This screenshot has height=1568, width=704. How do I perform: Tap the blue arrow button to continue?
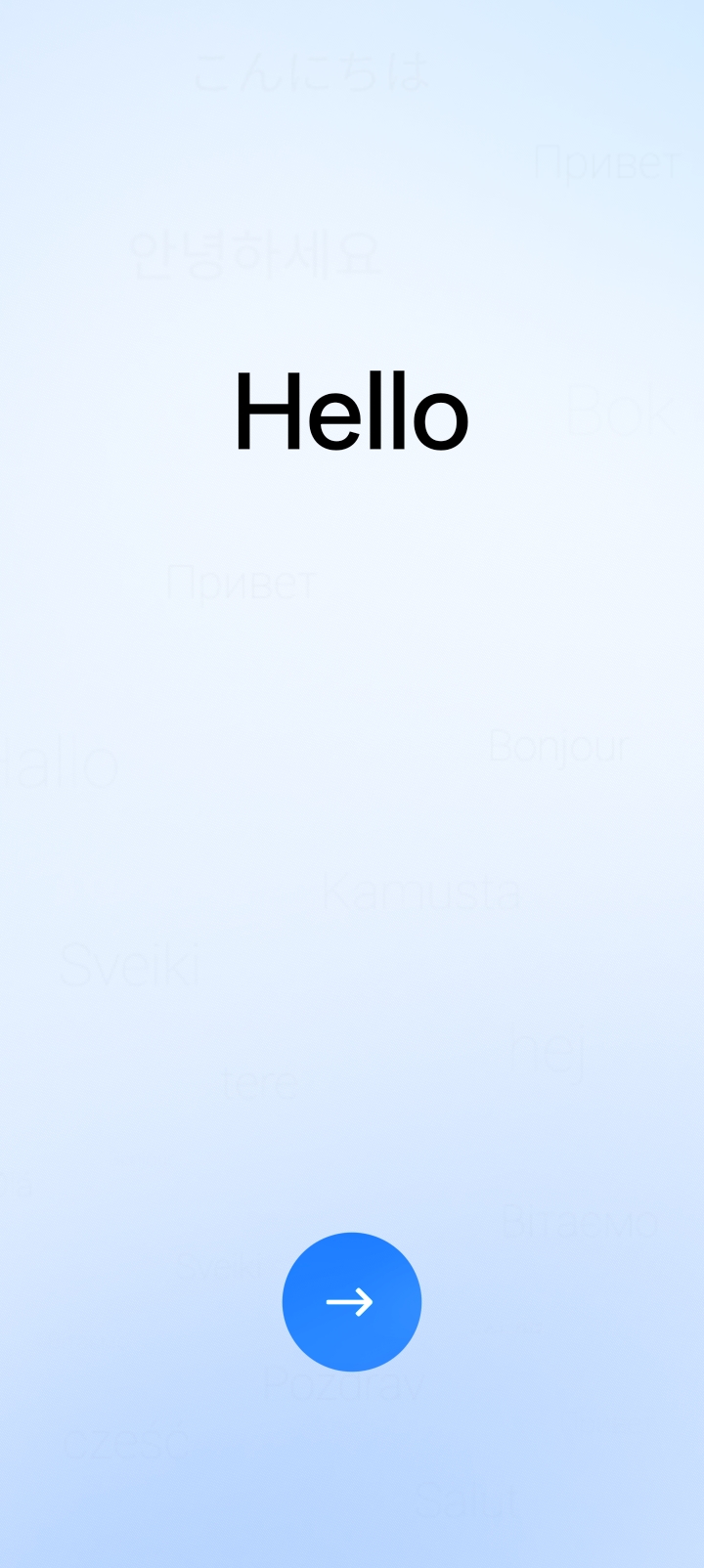(352, 1301)
